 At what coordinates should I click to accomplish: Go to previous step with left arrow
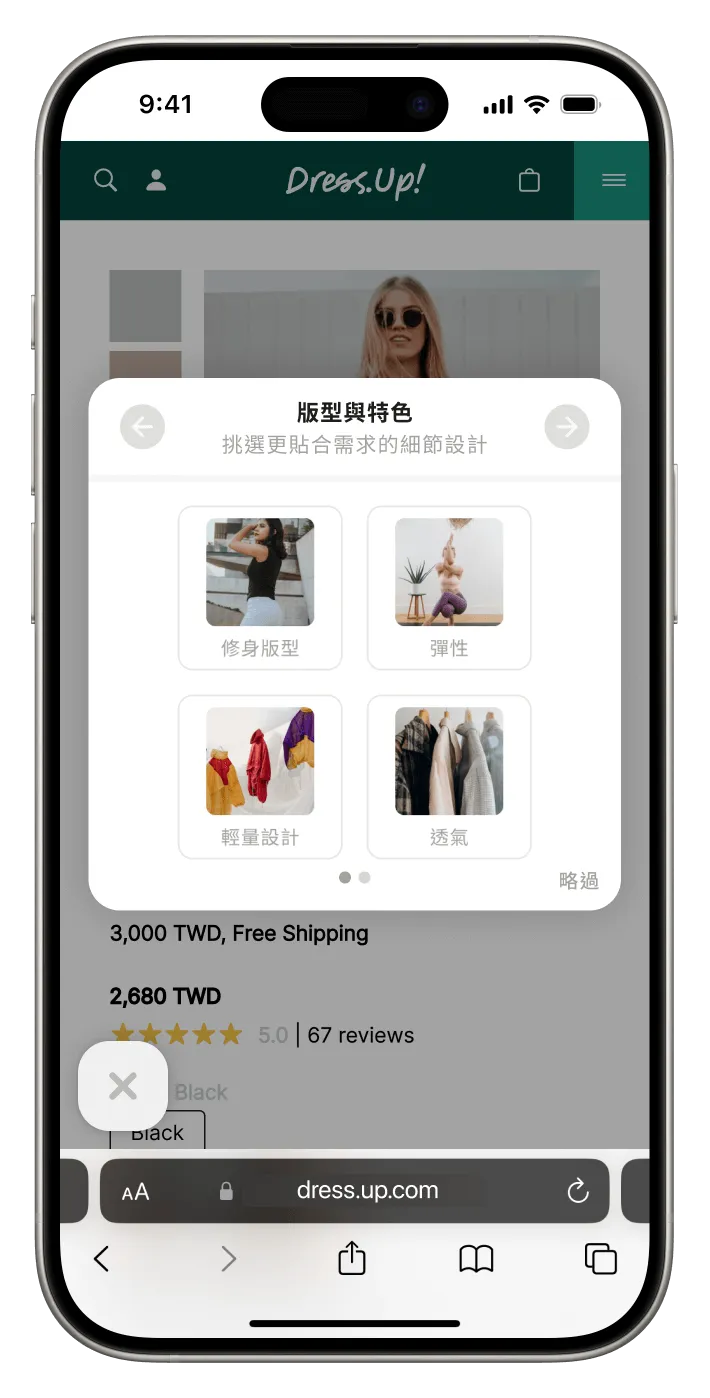142,428
